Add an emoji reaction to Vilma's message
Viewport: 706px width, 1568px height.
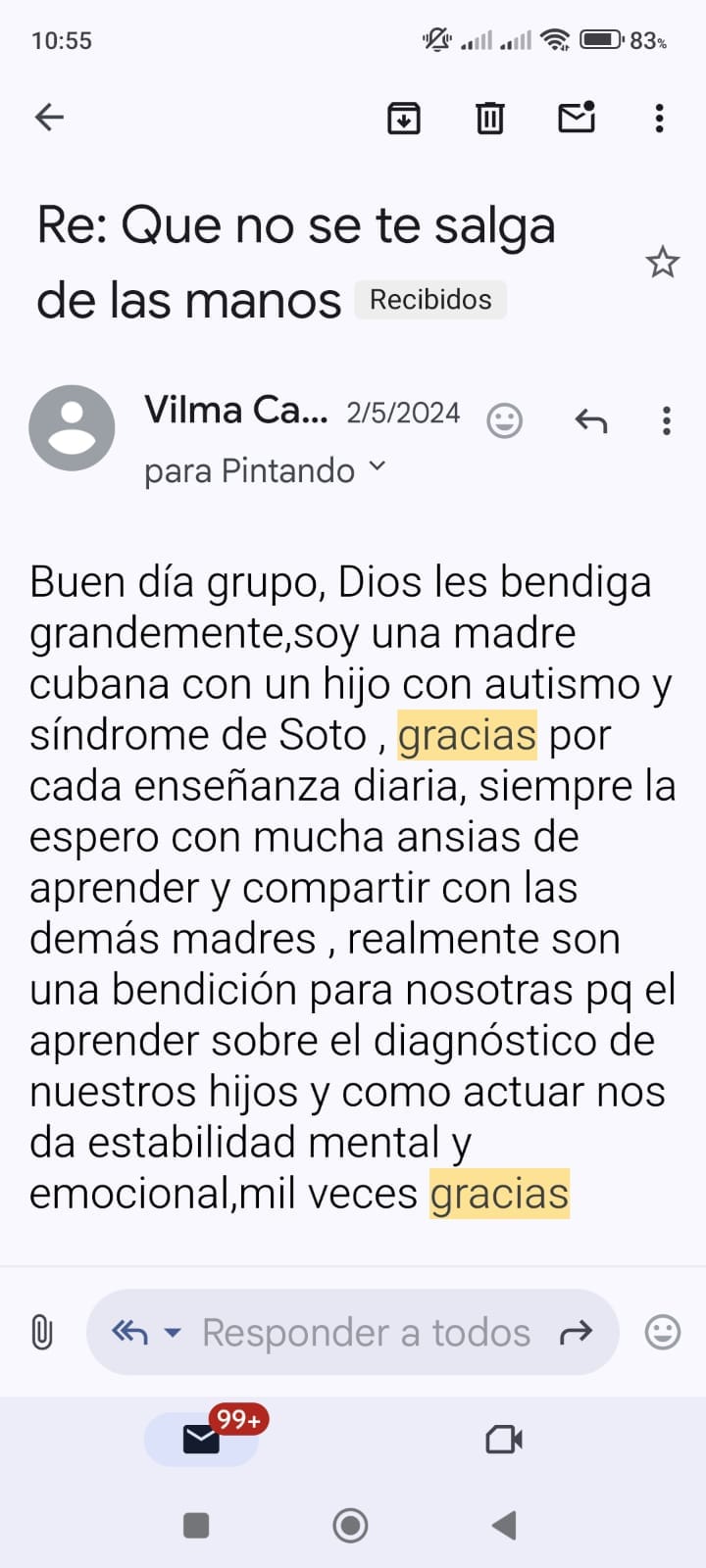pos(504,420)
